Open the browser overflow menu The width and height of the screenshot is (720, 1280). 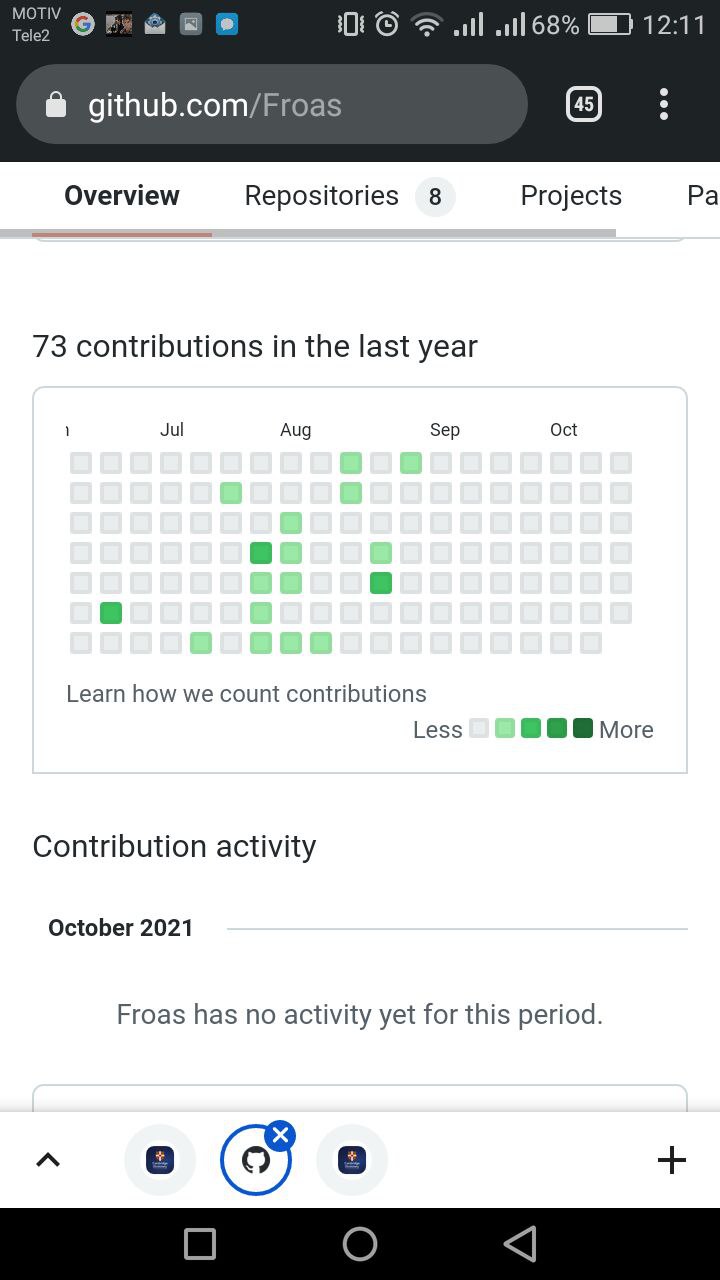664,104
